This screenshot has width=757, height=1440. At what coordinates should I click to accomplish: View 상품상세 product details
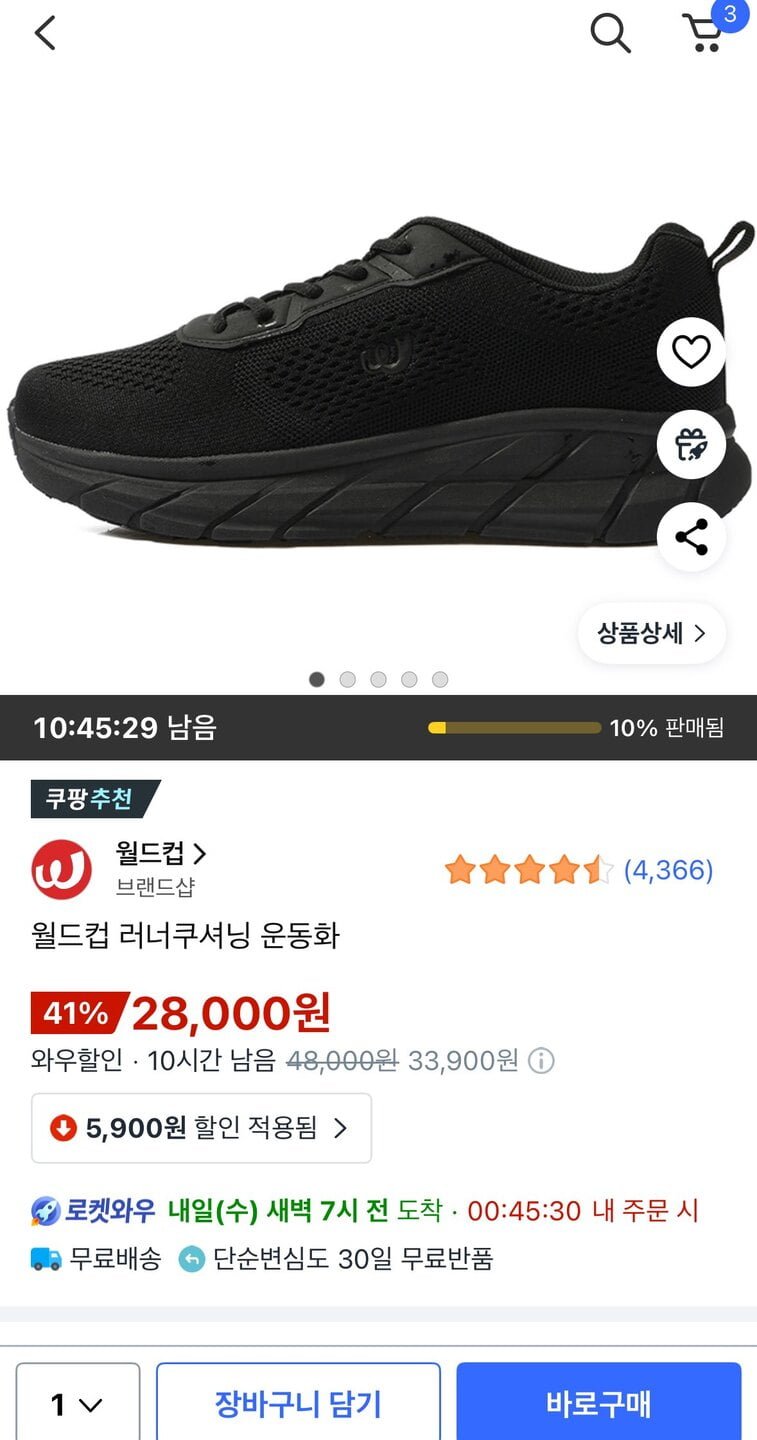(651, 633)
